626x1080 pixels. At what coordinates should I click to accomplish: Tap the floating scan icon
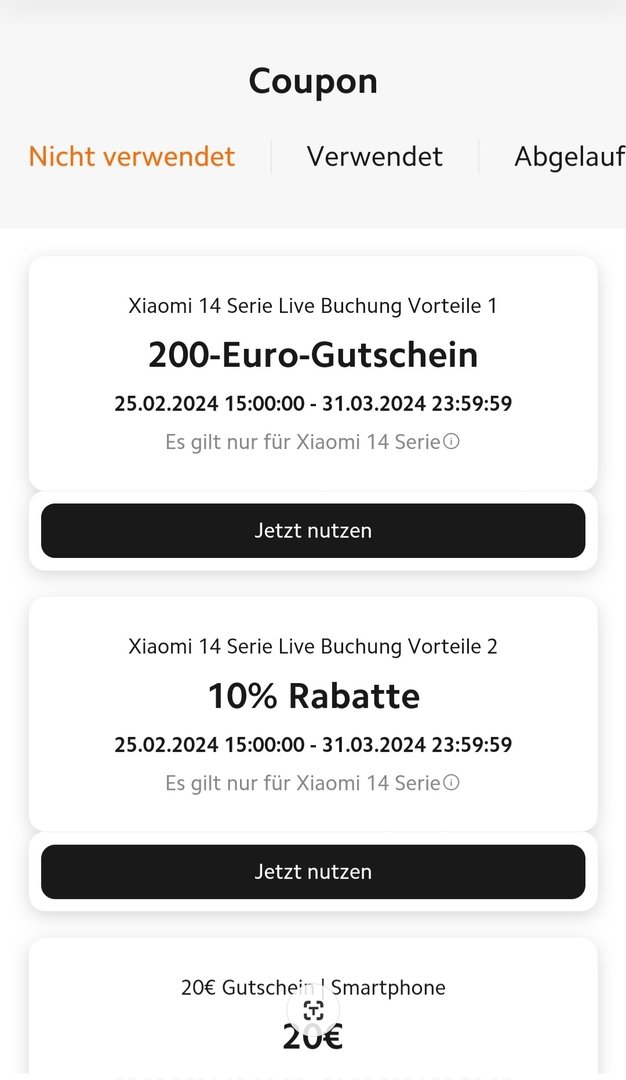tap(313, 1010)
